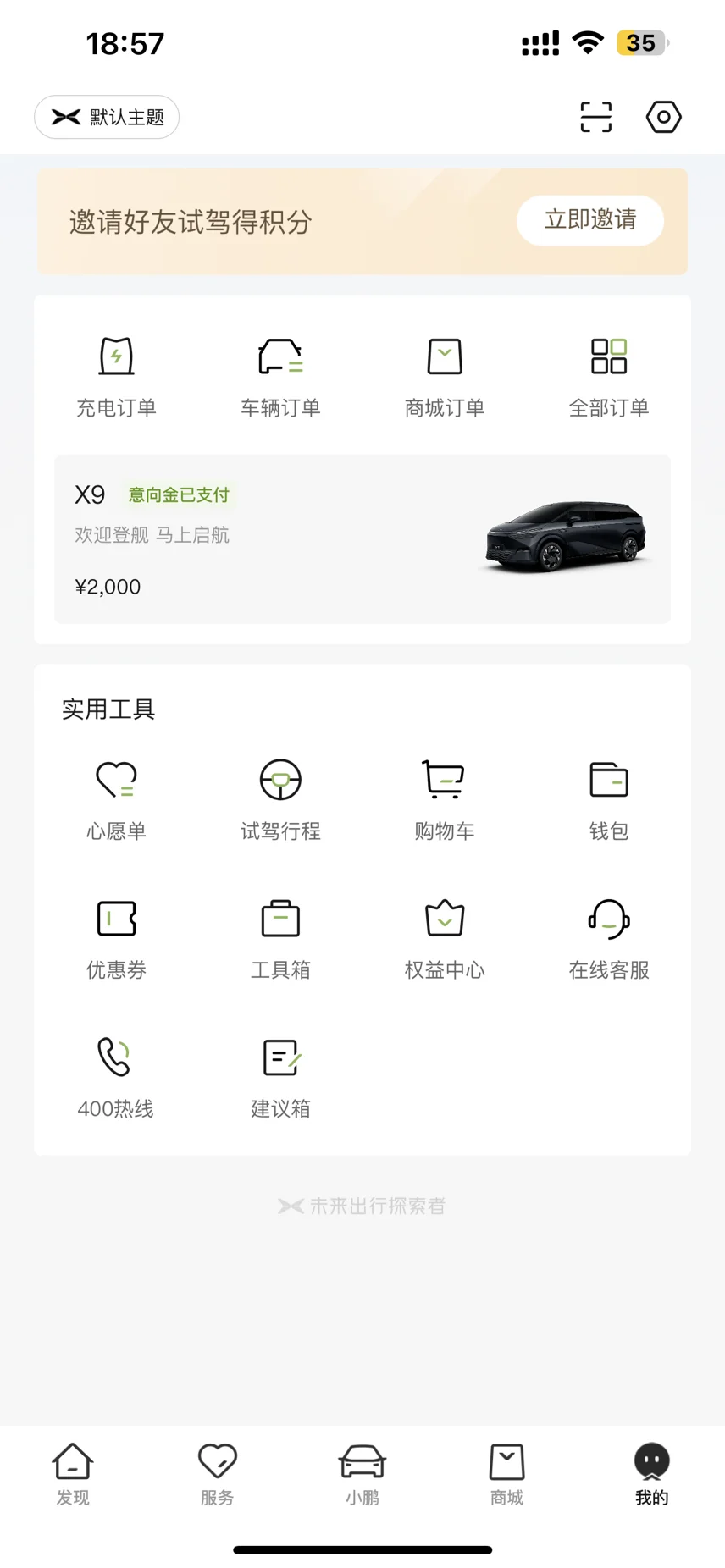The height and width of the screenshot is (1568, 725).
Task: Contact 在线客服 online support
Action: pyautogui.click(x=609, y=940)
